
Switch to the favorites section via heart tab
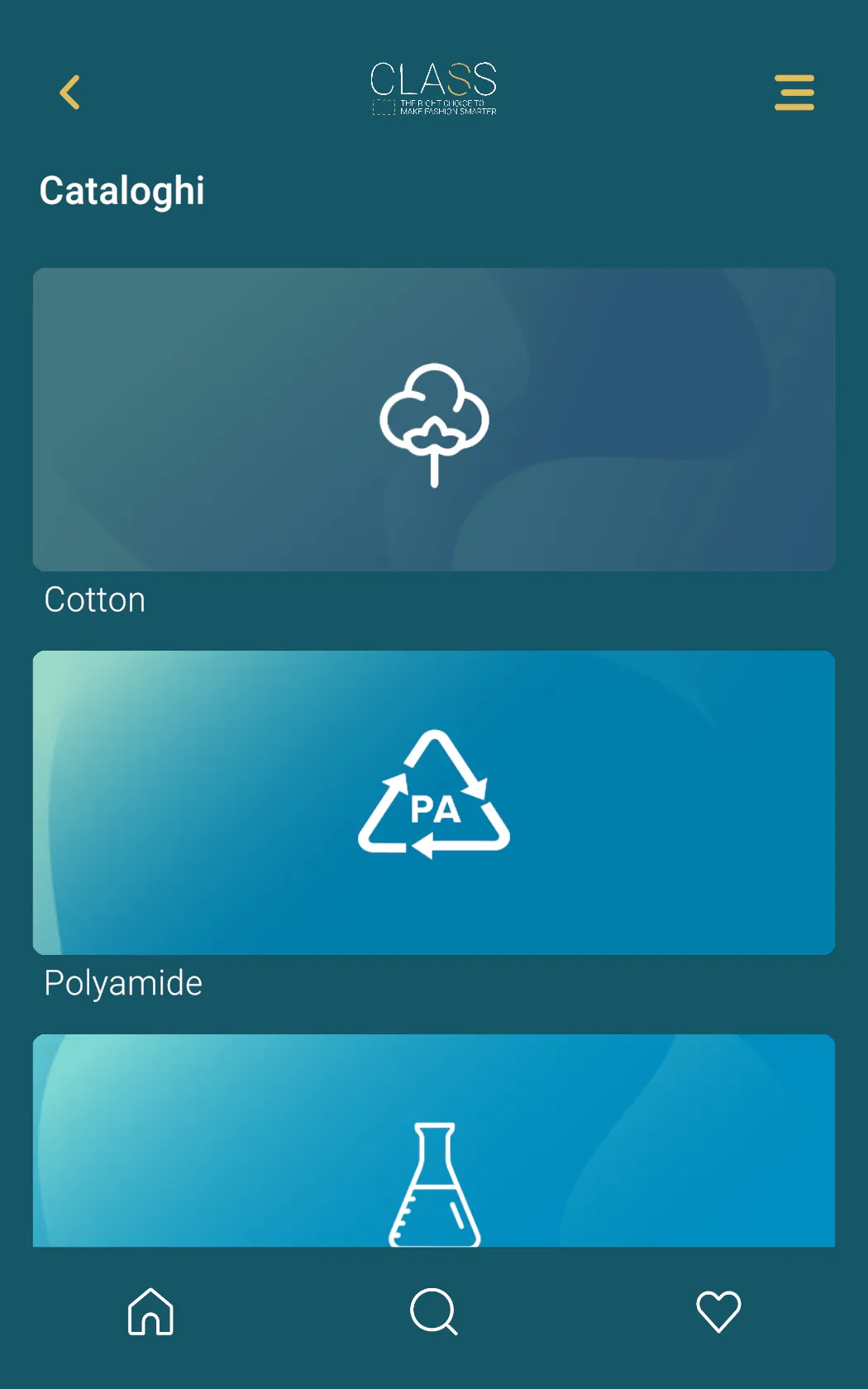pyautogui.click(x=718, y=1311)
